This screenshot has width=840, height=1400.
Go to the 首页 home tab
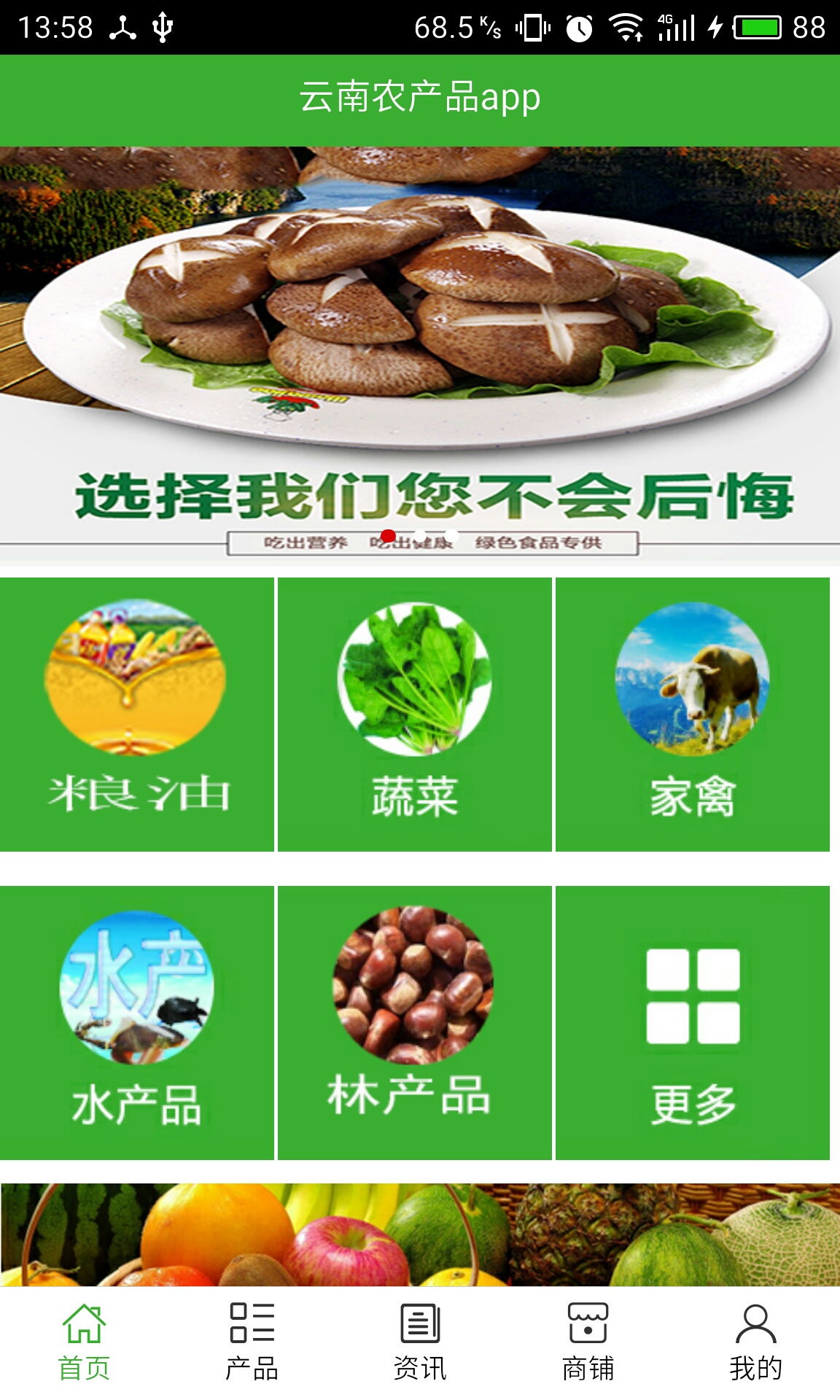click(x=84, y=1343)
